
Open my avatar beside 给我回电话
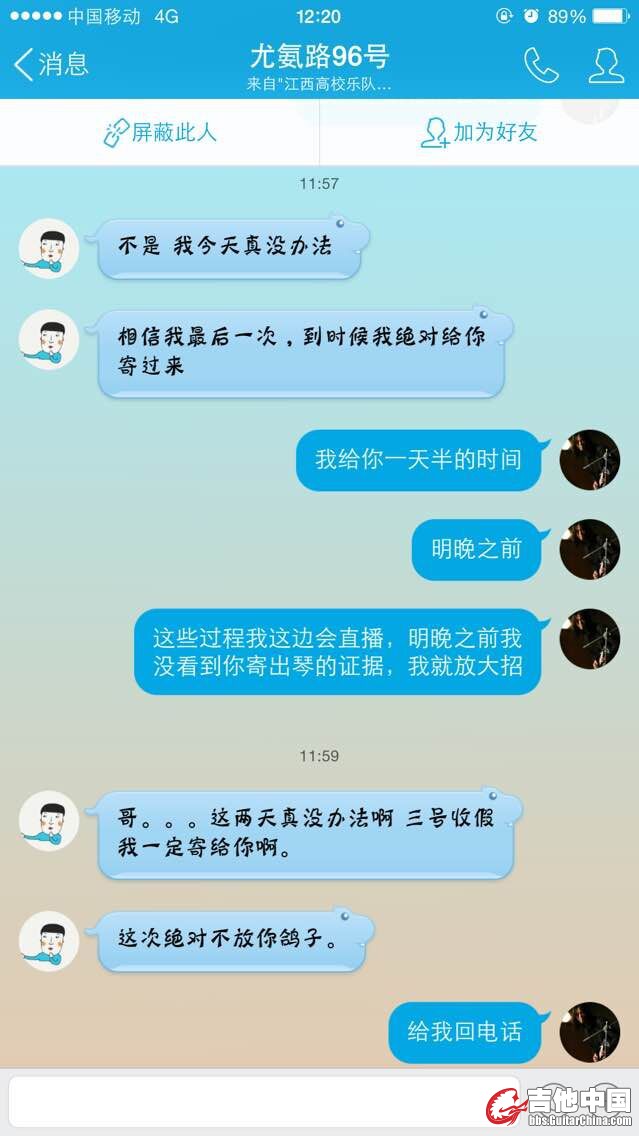589,1031
